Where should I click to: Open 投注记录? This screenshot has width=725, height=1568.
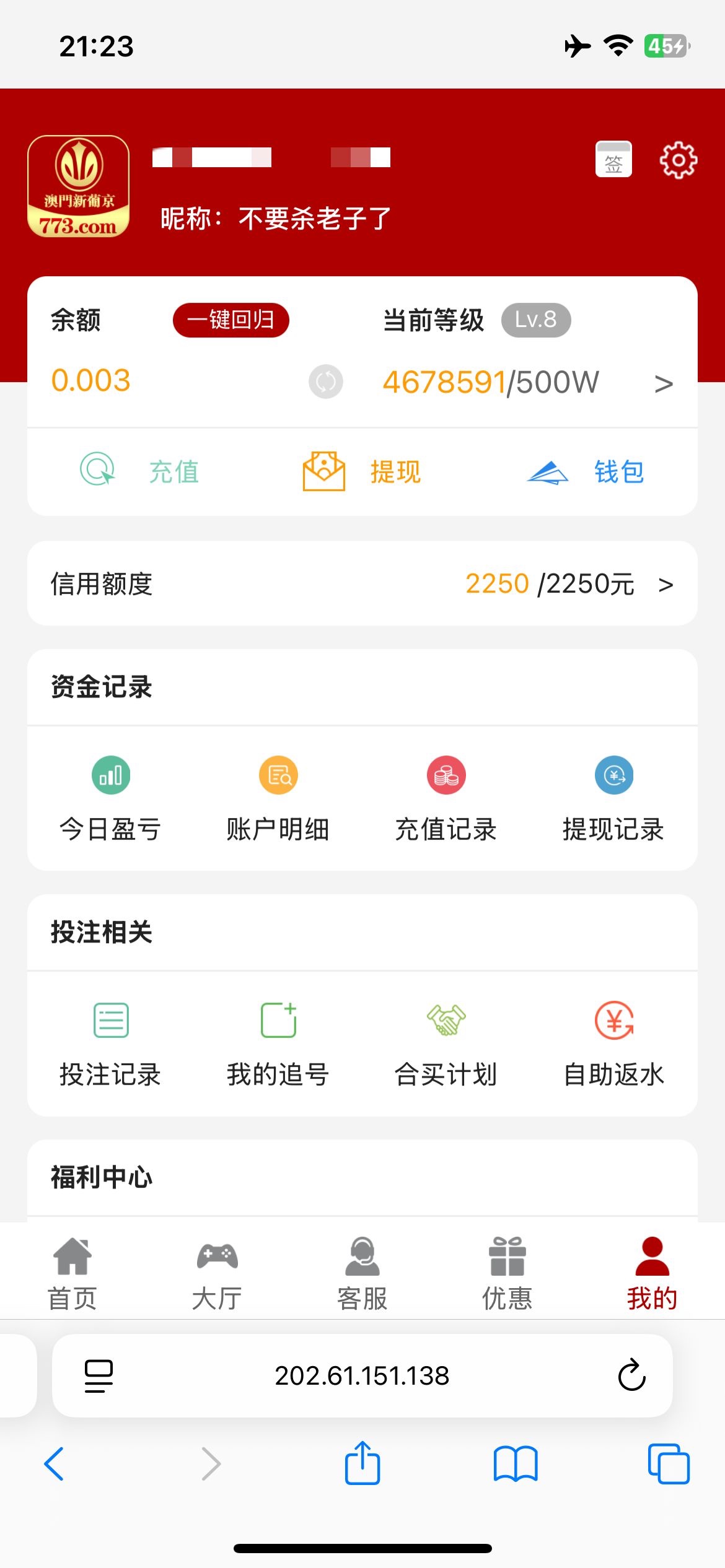pos(111,1044)
